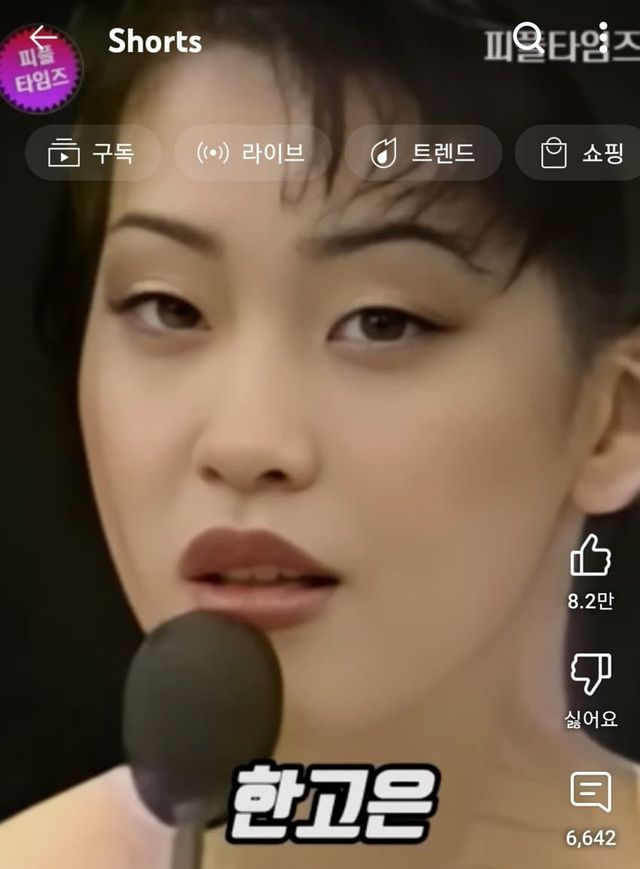
Task: Open the three-dot overflow menu
Action: (603, 39)
